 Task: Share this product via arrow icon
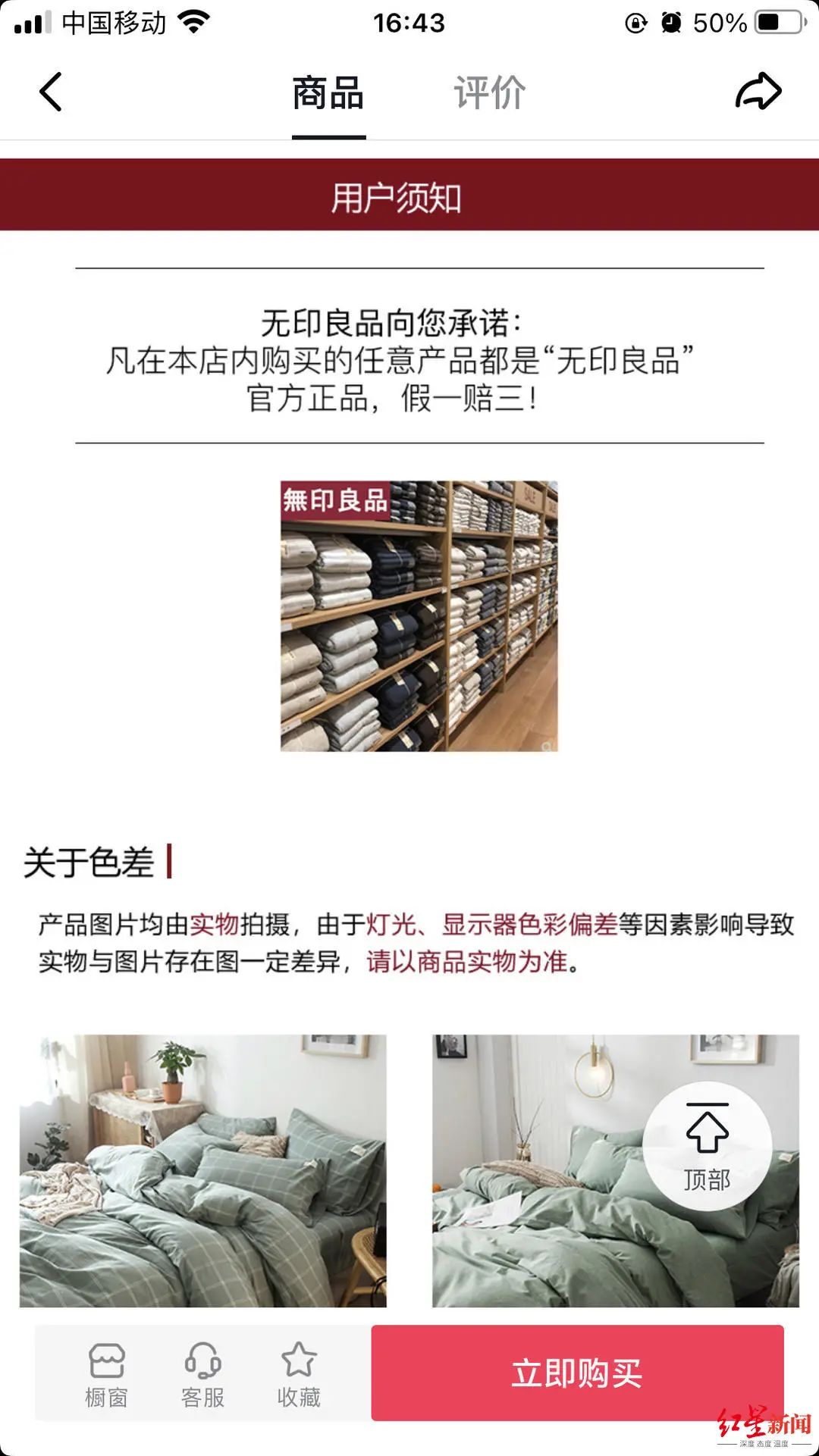(x=758, y=92)
